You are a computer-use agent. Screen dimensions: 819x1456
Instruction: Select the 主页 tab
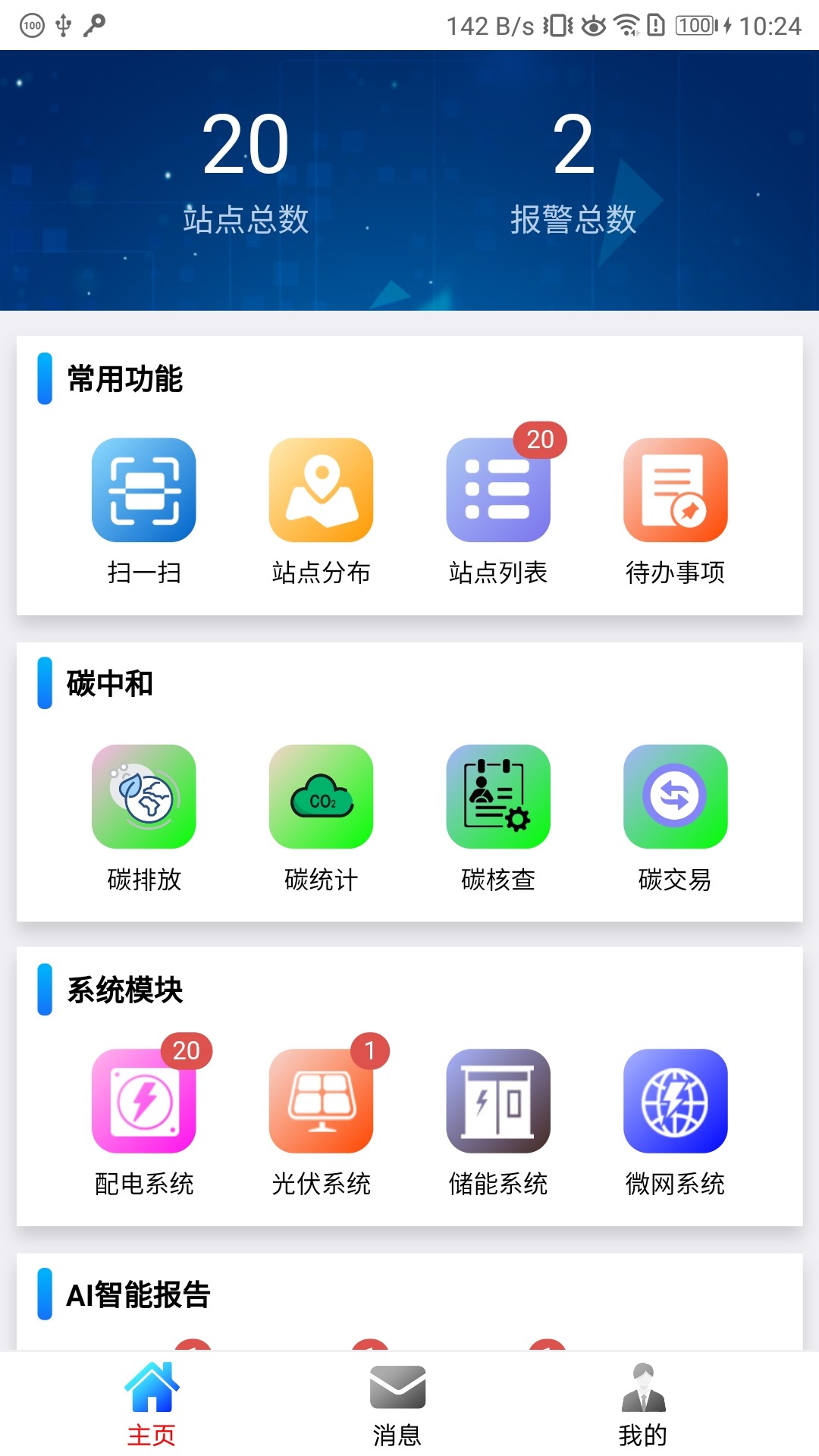tap(152, 1403)
